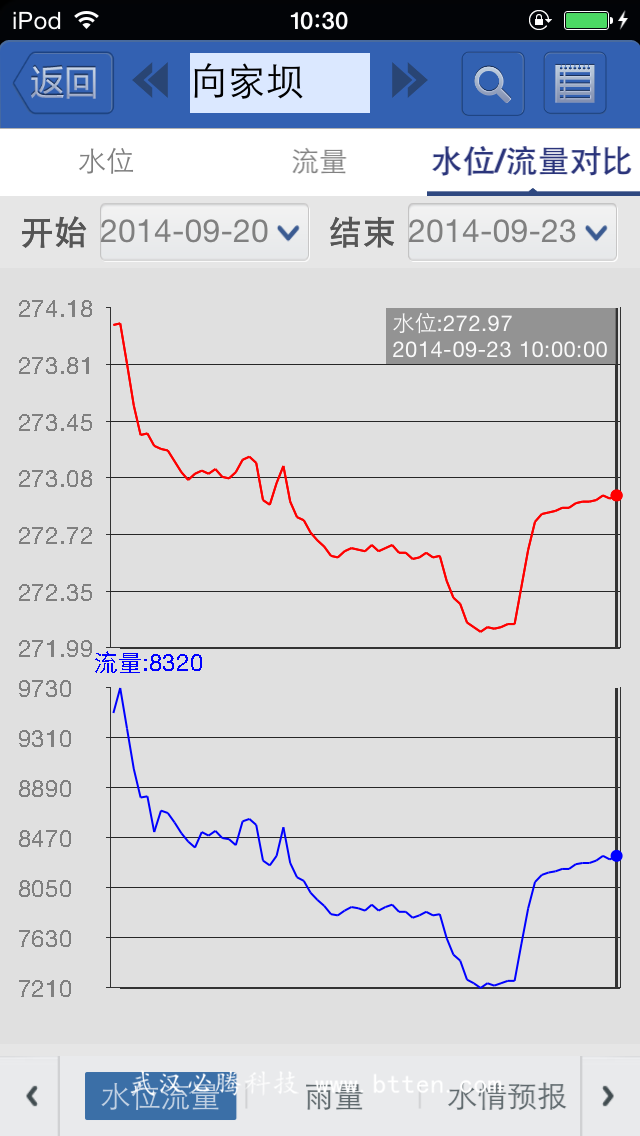Switch to the 水位 tab
Viewport: 640px width, 1136px height.
coord(107,162)
